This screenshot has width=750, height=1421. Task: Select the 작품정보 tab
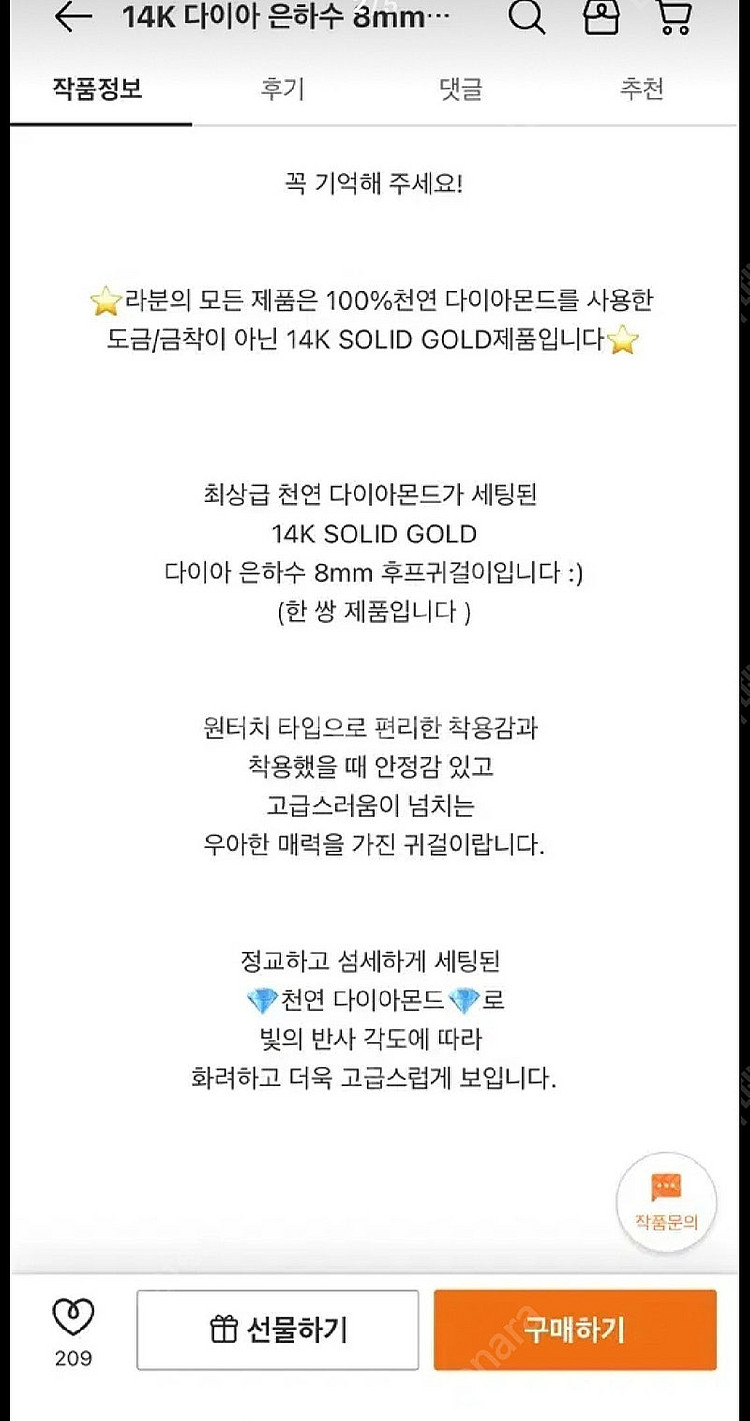98,89
